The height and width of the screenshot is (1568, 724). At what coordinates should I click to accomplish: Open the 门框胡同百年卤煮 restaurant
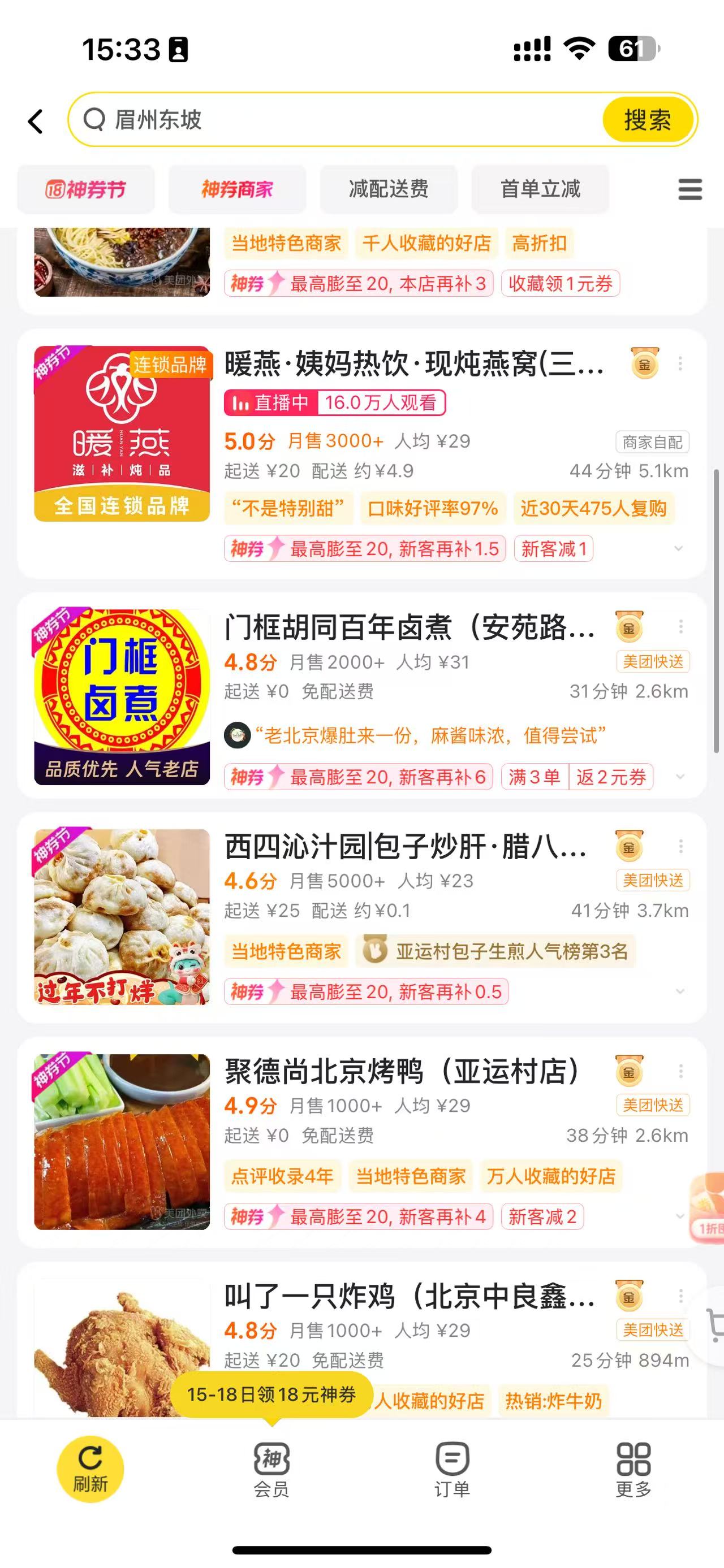click(409, 627)
